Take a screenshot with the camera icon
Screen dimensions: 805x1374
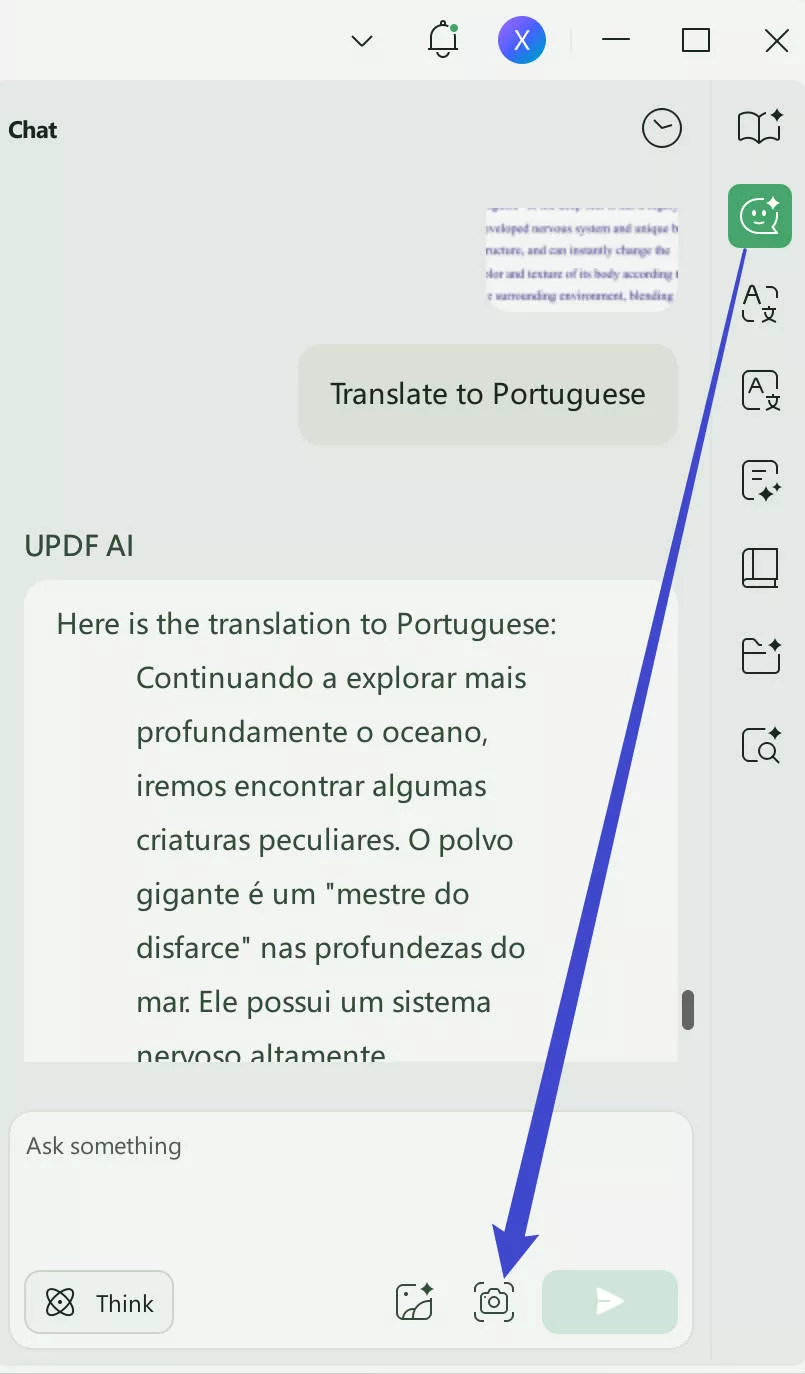point(494,1301)
